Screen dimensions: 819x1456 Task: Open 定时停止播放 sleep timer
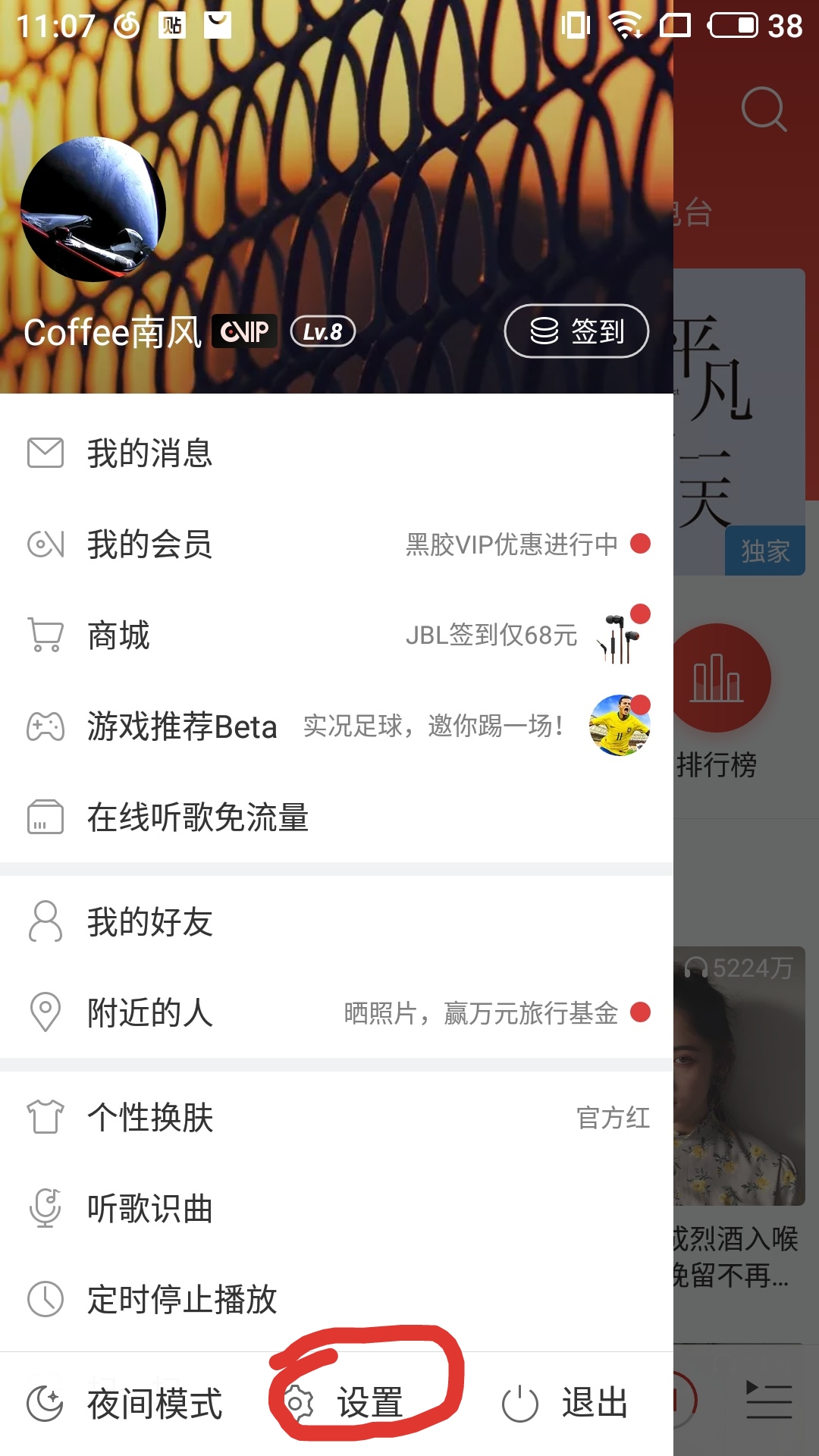click(182, 1300)
